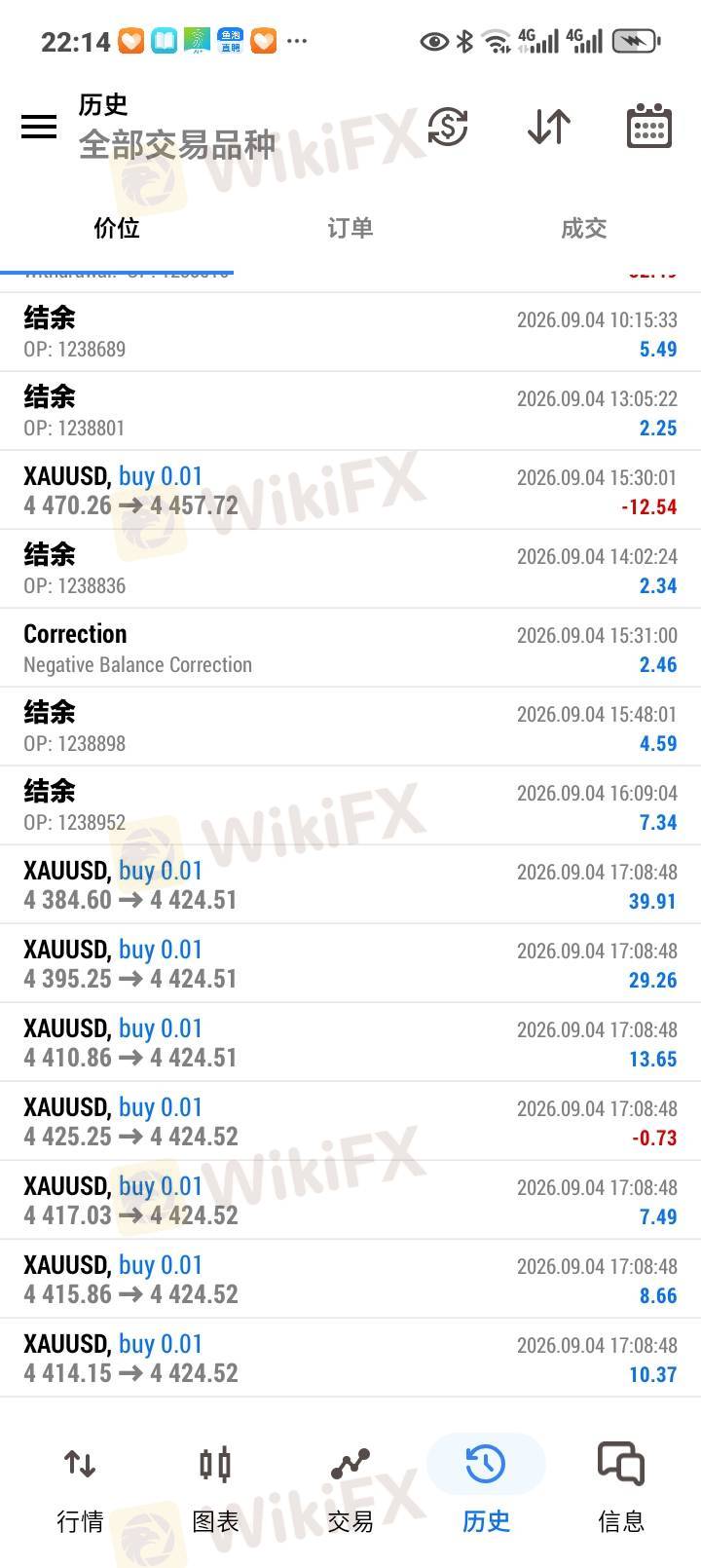Open the XAUUSD trade with loss -0.73
This screenshot has width=701, height=1568.
pyautogui.click(x=350, y=1121)
